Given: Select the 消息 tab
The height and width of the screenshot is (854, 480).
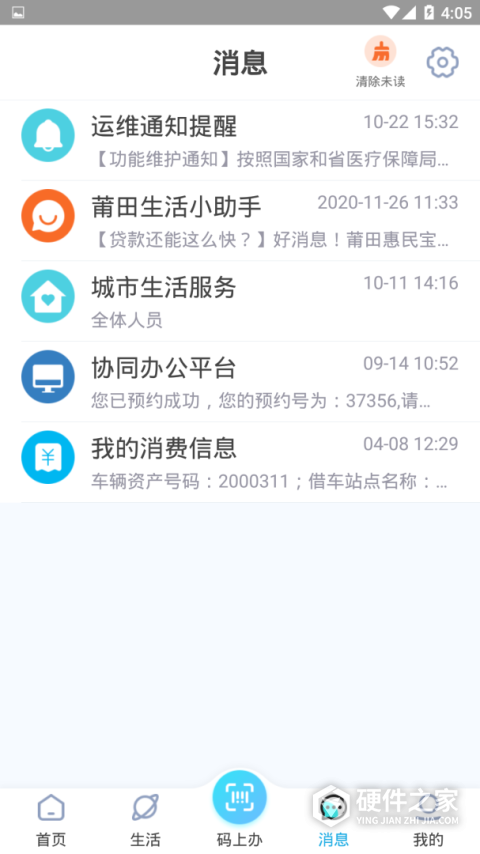Looking at the screenshot, I should (333, 821).
